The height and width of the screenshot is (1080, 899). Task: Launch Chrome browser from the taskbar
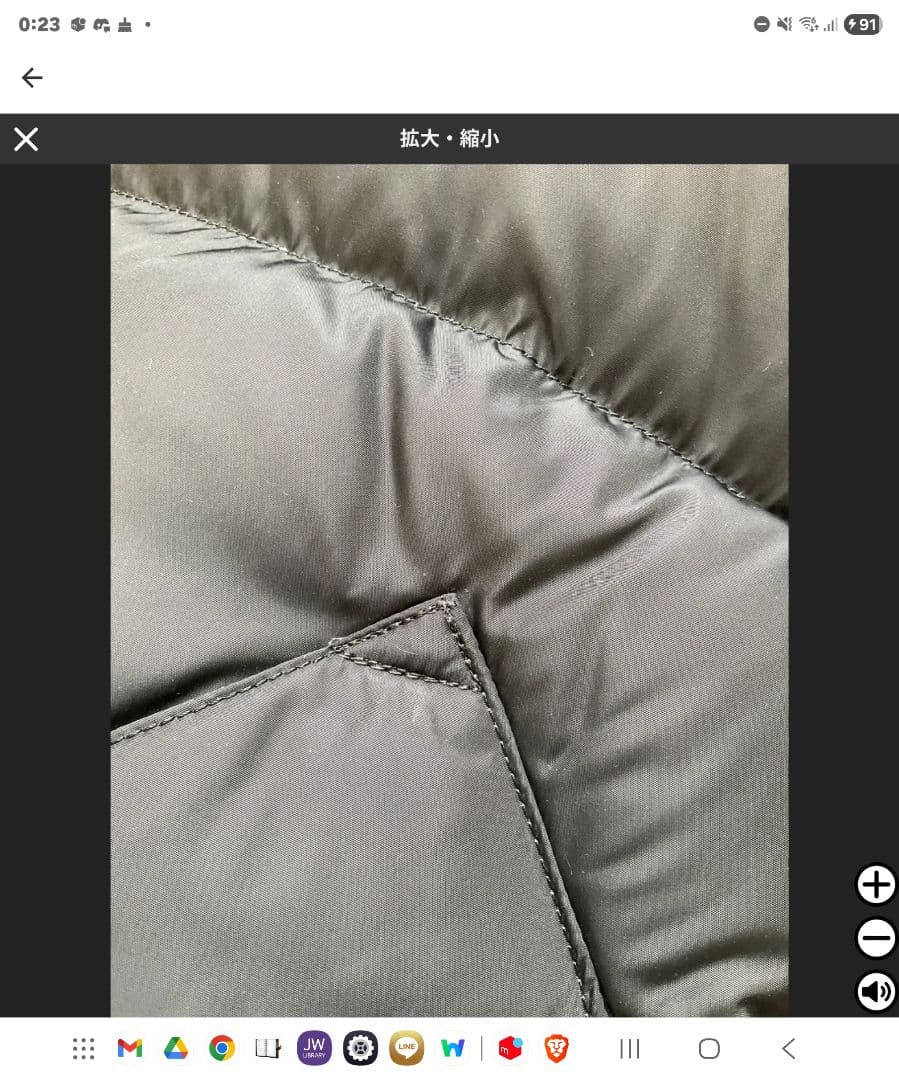(x=222, y=1048)
